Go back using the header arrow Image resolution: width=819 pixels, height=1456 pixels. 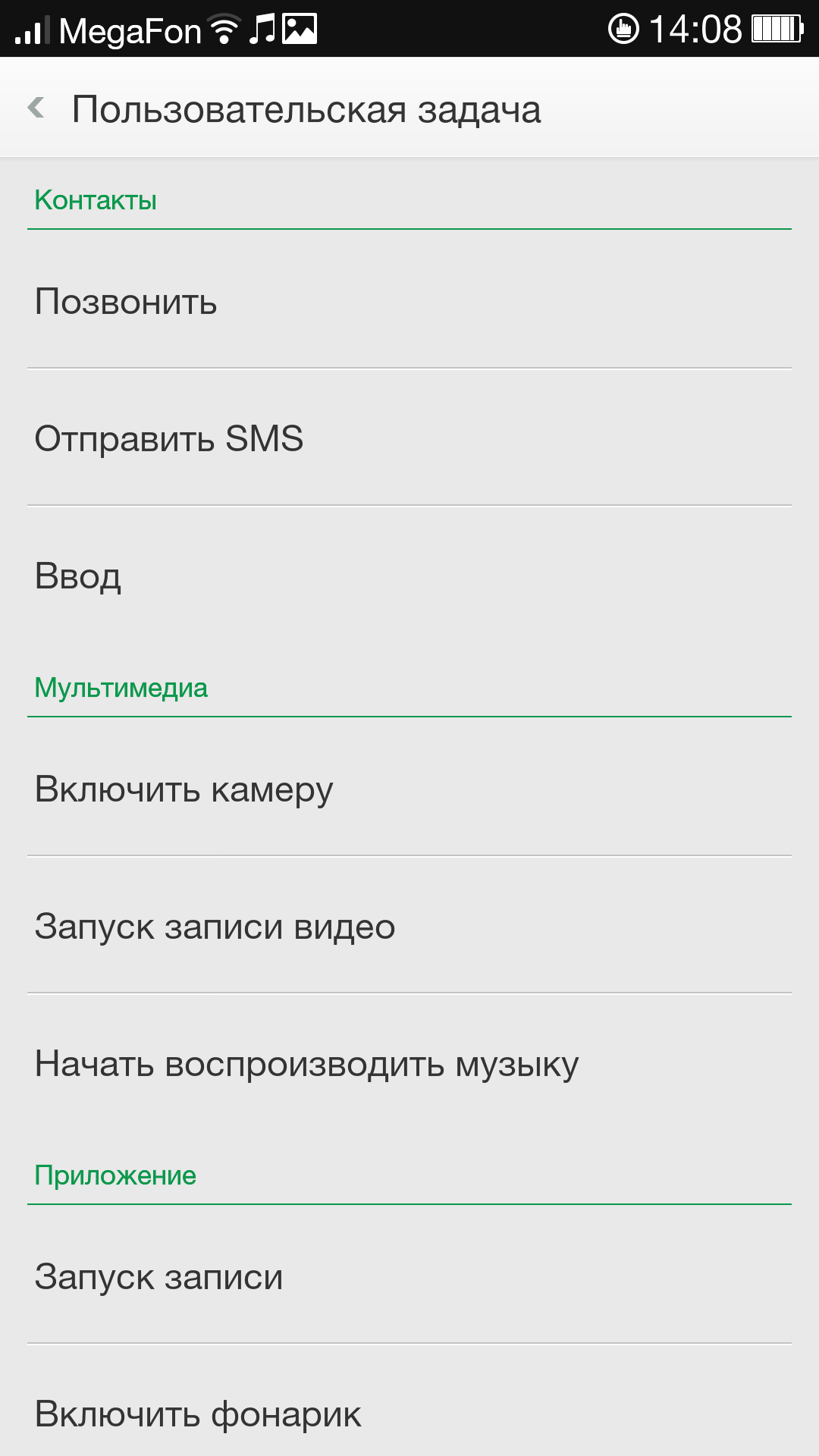[x=36, y=108]
